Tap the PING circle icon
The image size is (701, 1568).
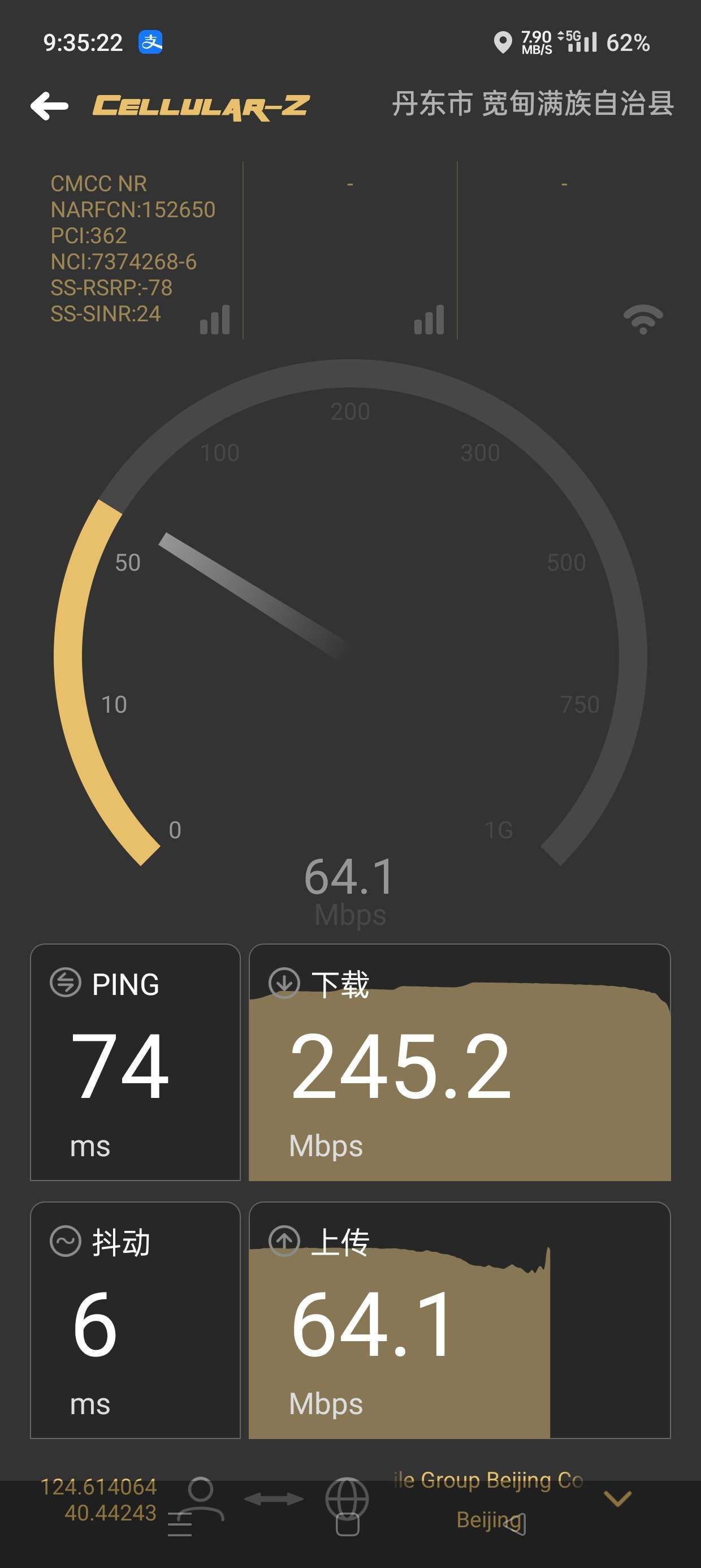pos(67,984)
